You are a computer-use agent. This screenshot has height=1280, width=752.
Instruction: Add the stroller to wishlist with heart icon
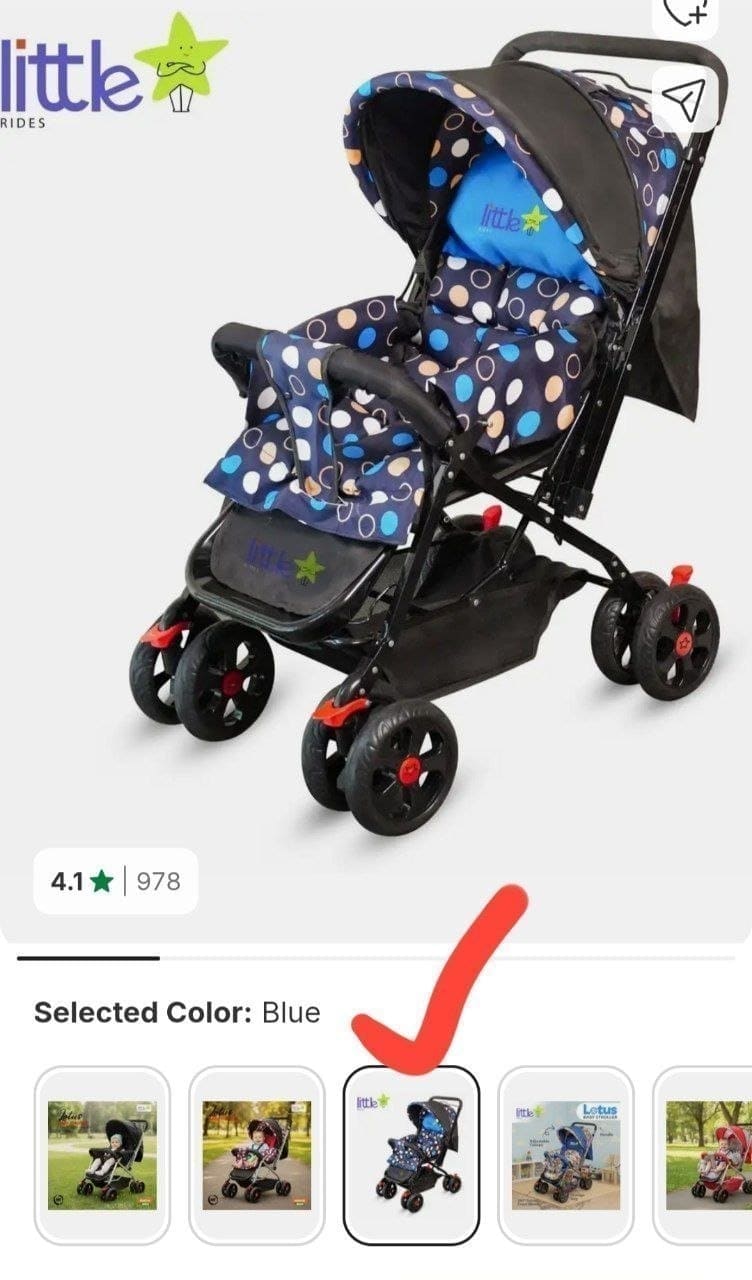[691, 13]
